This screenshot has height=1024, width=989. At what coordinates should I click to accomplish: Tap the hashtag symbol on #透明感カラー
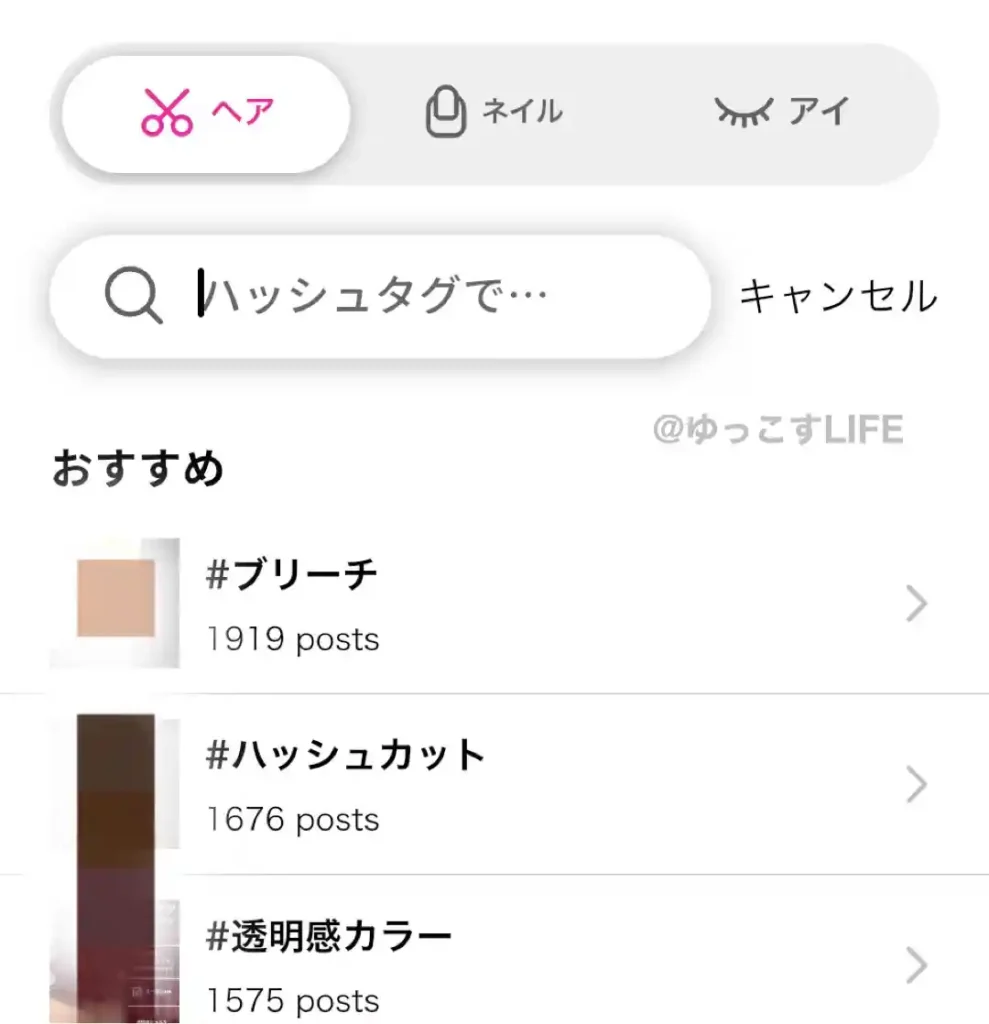(x=216, y=936)
